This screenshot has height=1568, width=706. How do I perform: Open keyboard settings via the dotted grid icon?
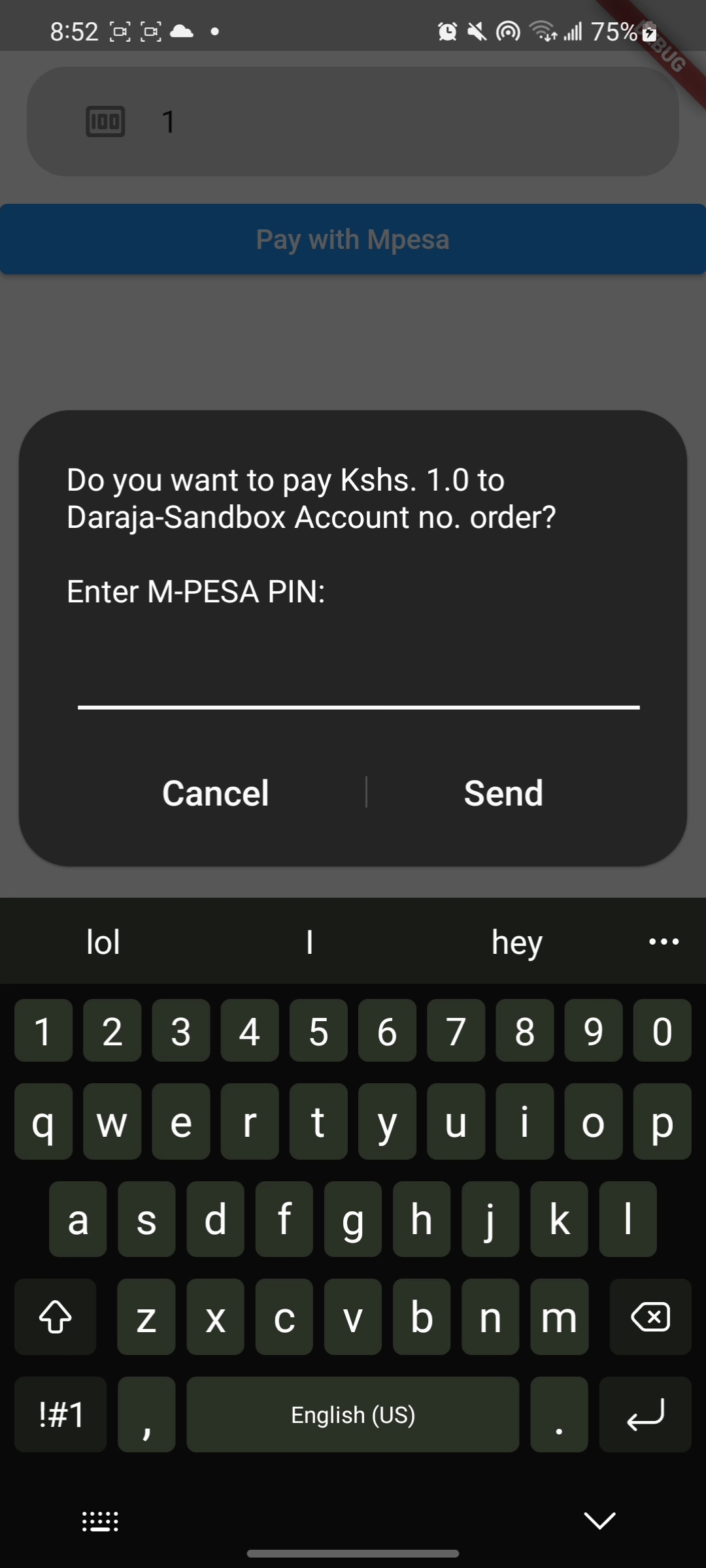(99, 1522)
